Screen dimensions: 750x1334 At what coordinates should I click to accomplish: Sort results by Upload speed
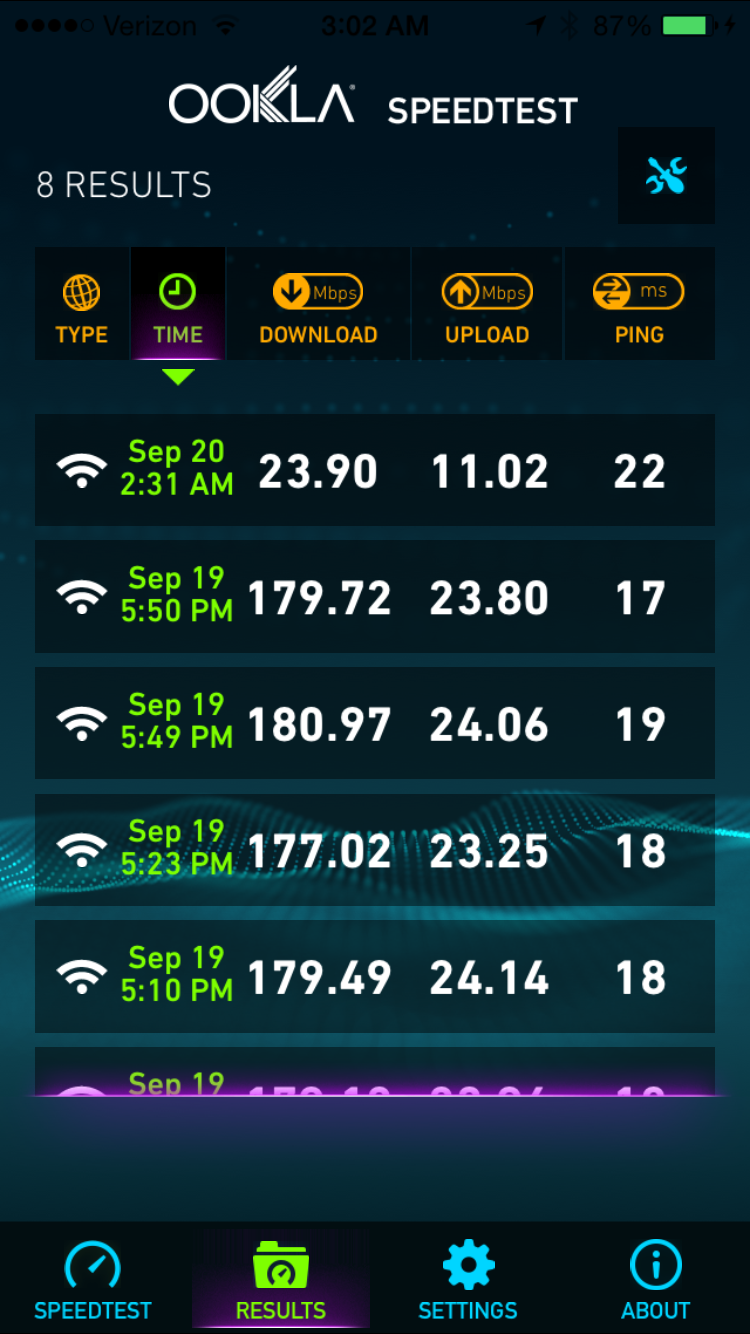coord(487,304)
